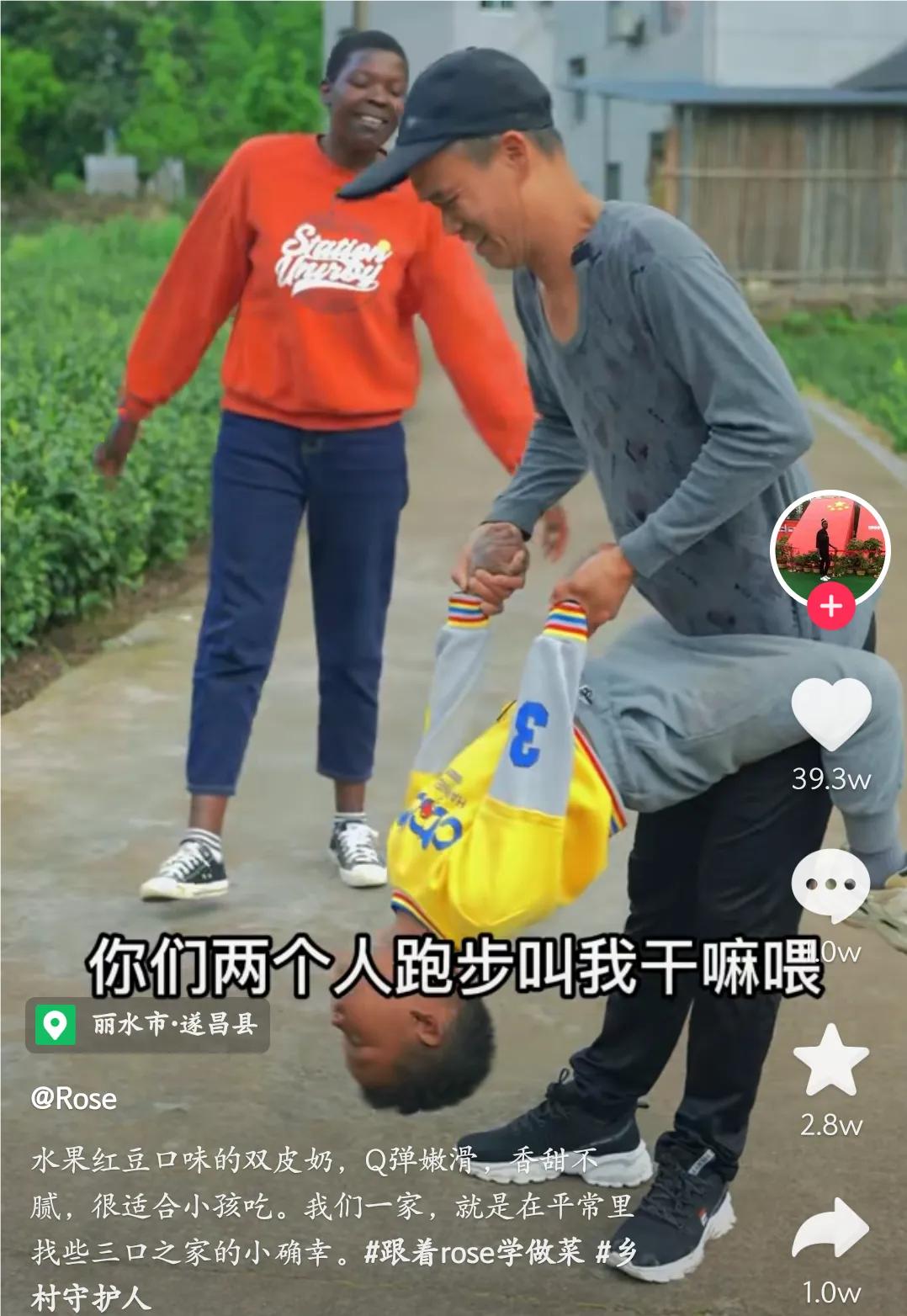Viewport: 907px width, 1316px height.
Task: Open the comments bubble
Action: tap(830, 886)
